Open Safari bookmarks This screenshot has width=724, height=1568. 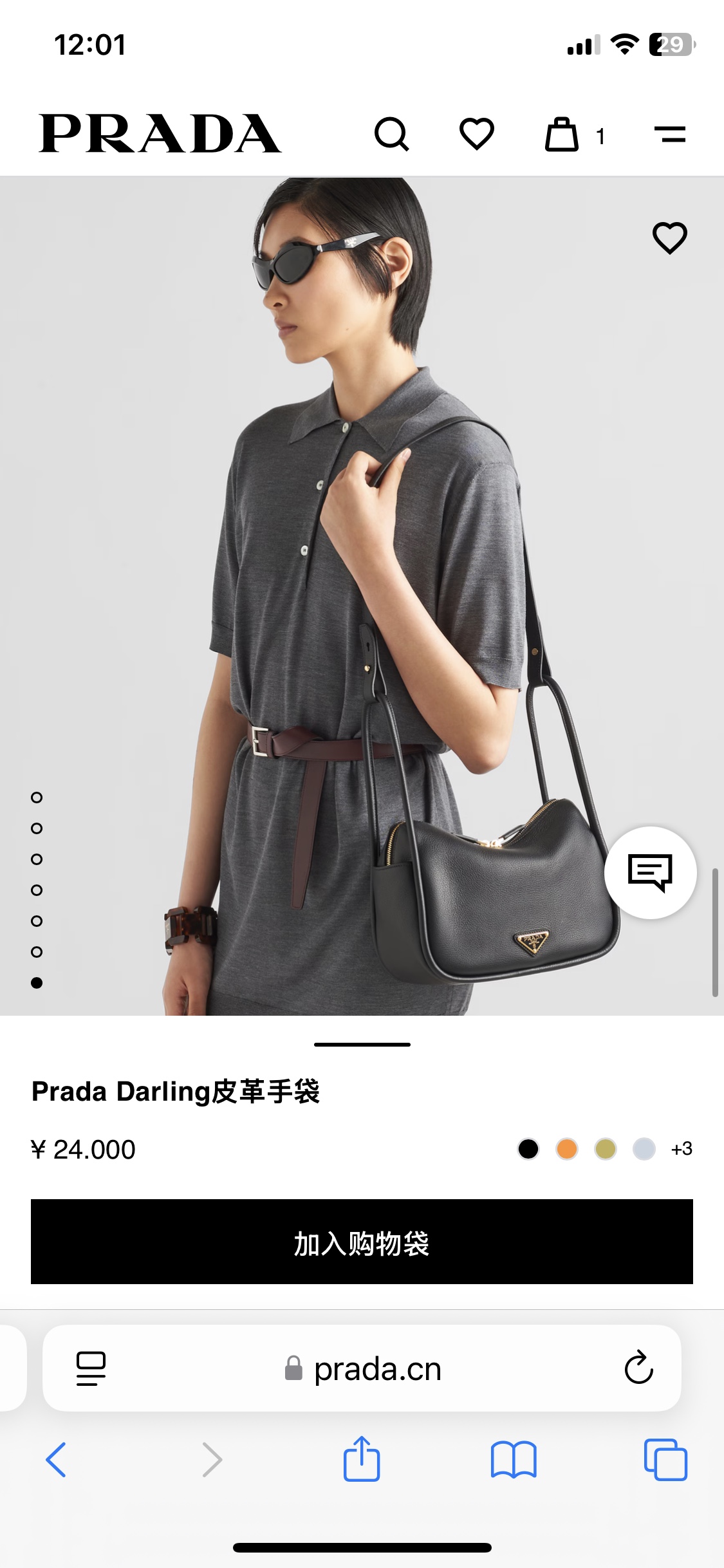(x=513, y=1460)
